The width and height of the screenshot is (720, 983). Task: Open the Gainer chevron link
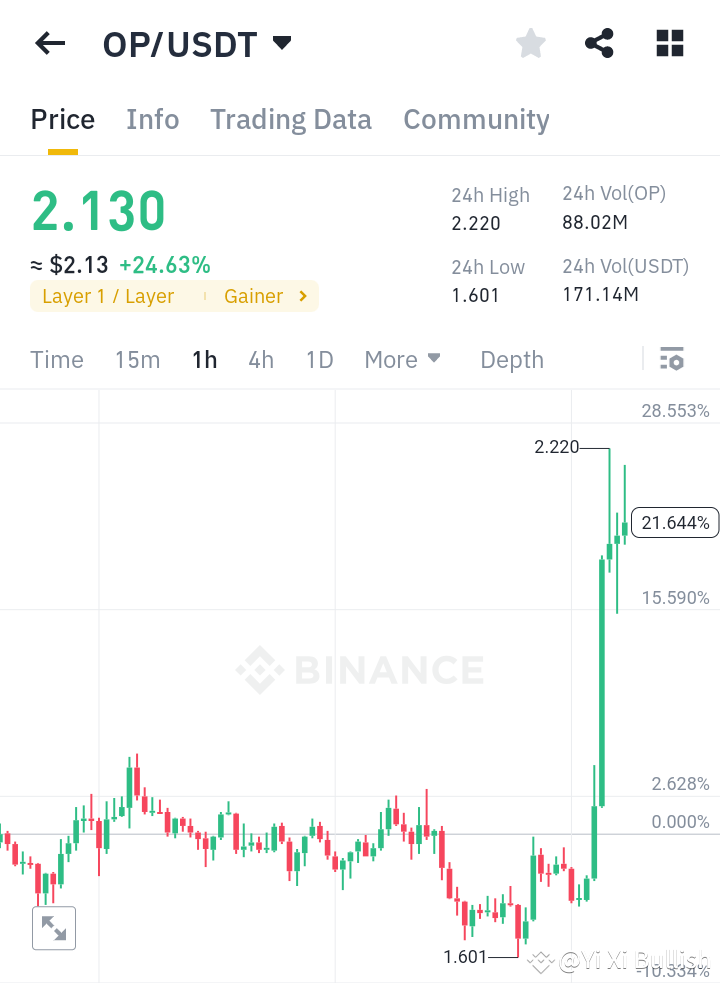point(266,296)
